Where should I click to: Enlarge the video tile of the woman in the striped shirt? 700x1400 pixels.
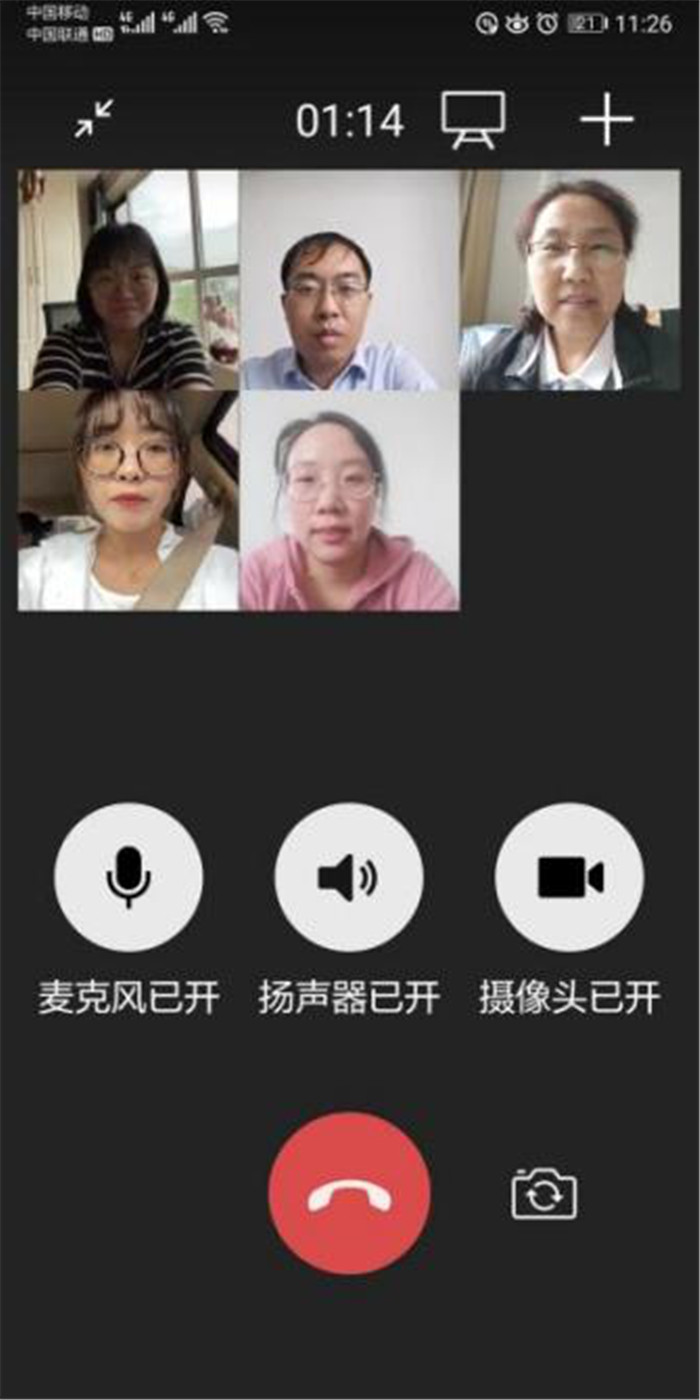[x=128, y=280]
